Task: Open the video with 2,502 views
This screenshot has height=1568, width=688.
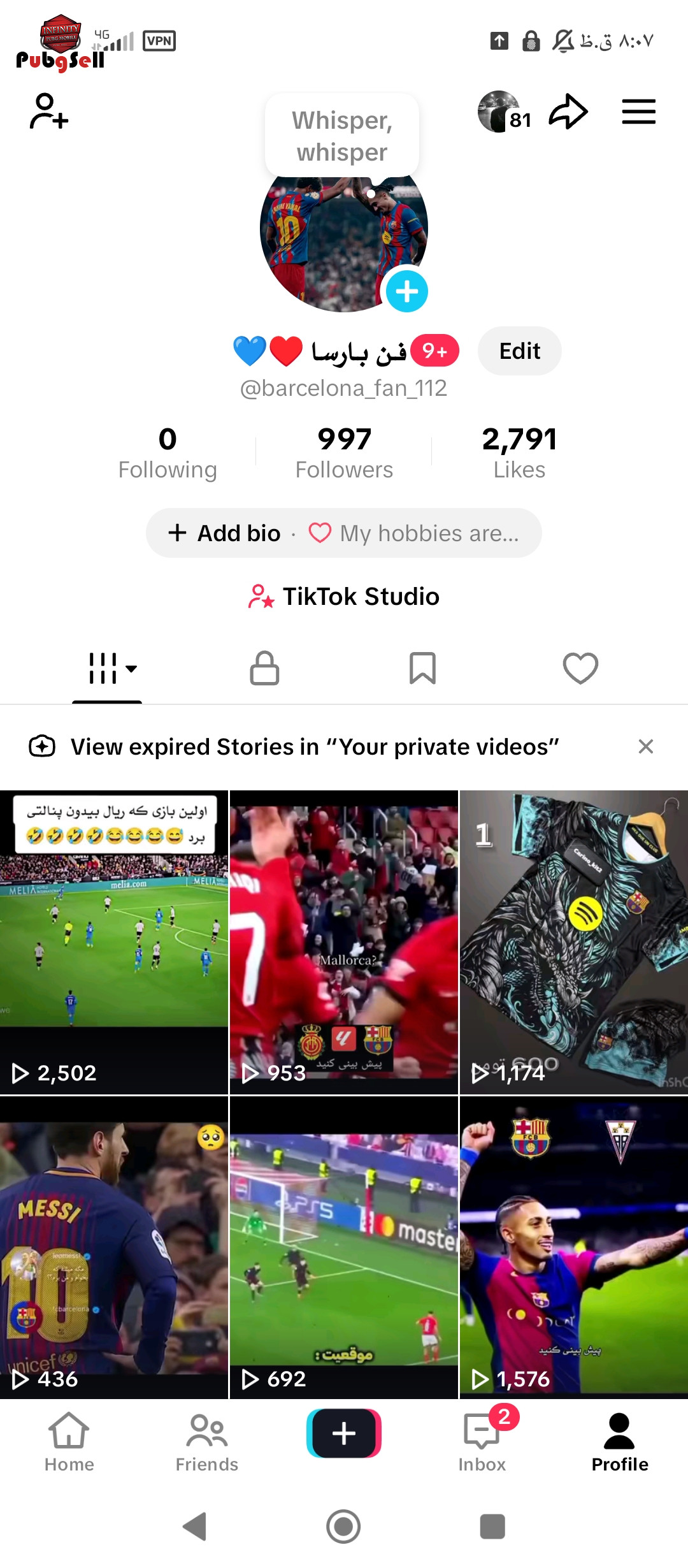Action: point(113,942)
